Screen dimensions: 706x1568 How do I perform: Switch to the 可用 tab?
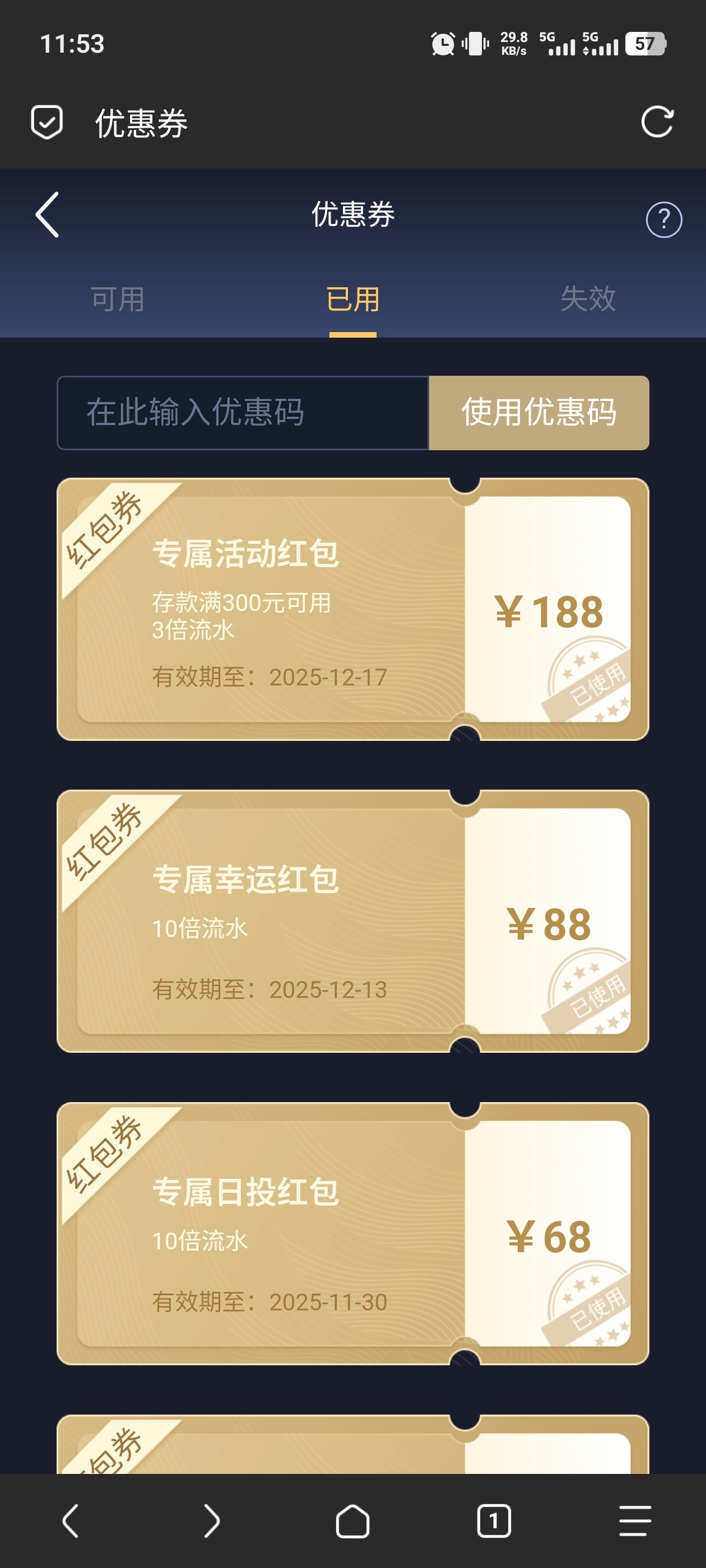[x=118, y=300]
